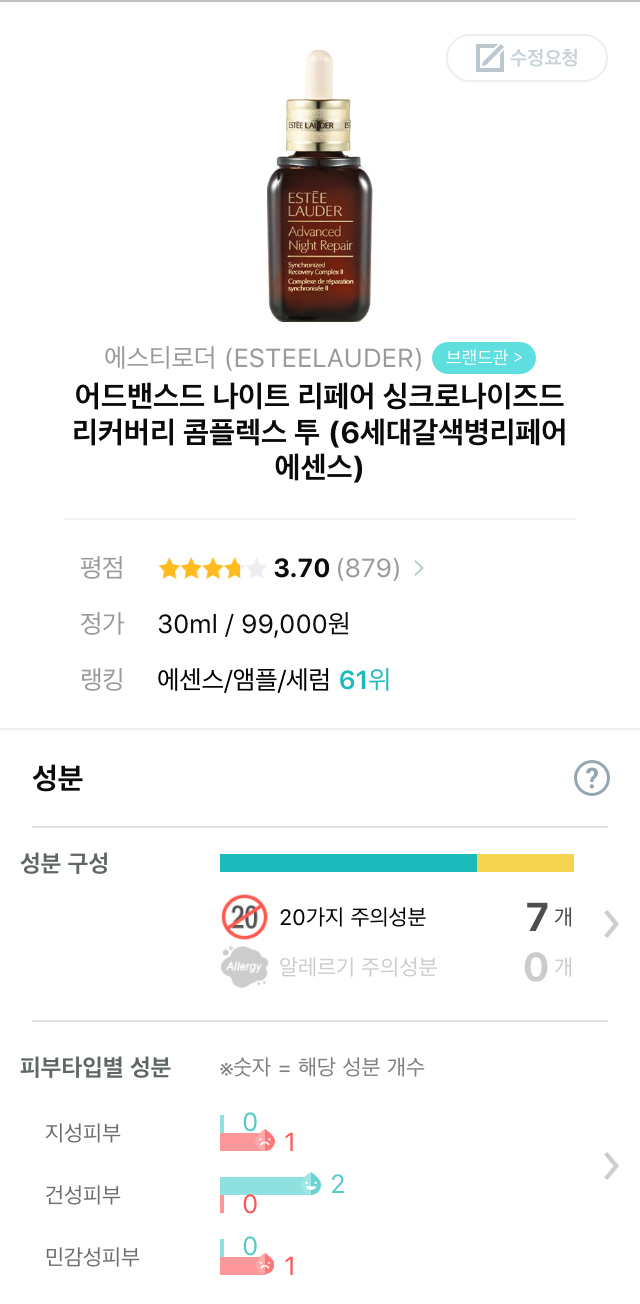Expand the 20가지 주의성분 details chevron

611,925
